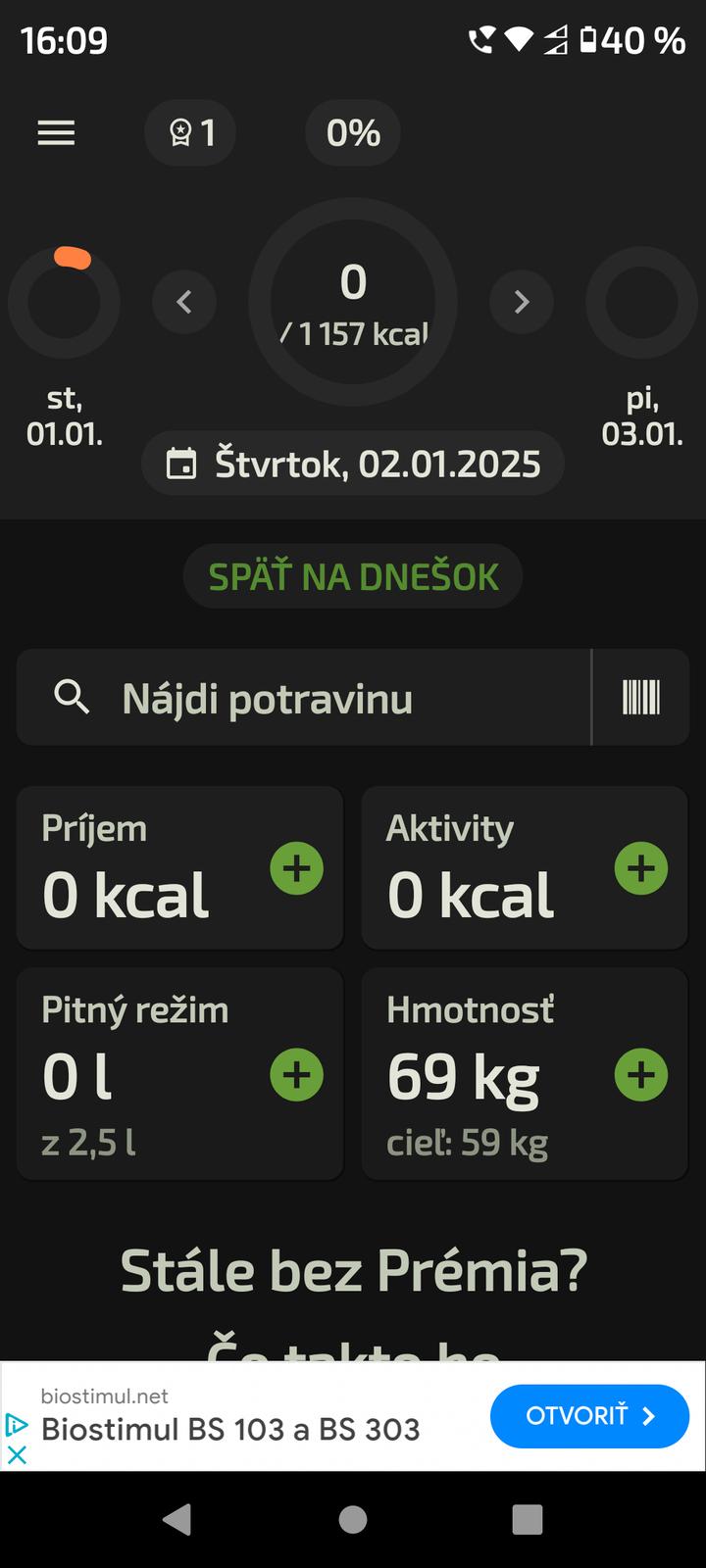Go back with system back button

tap(177, 1520)
